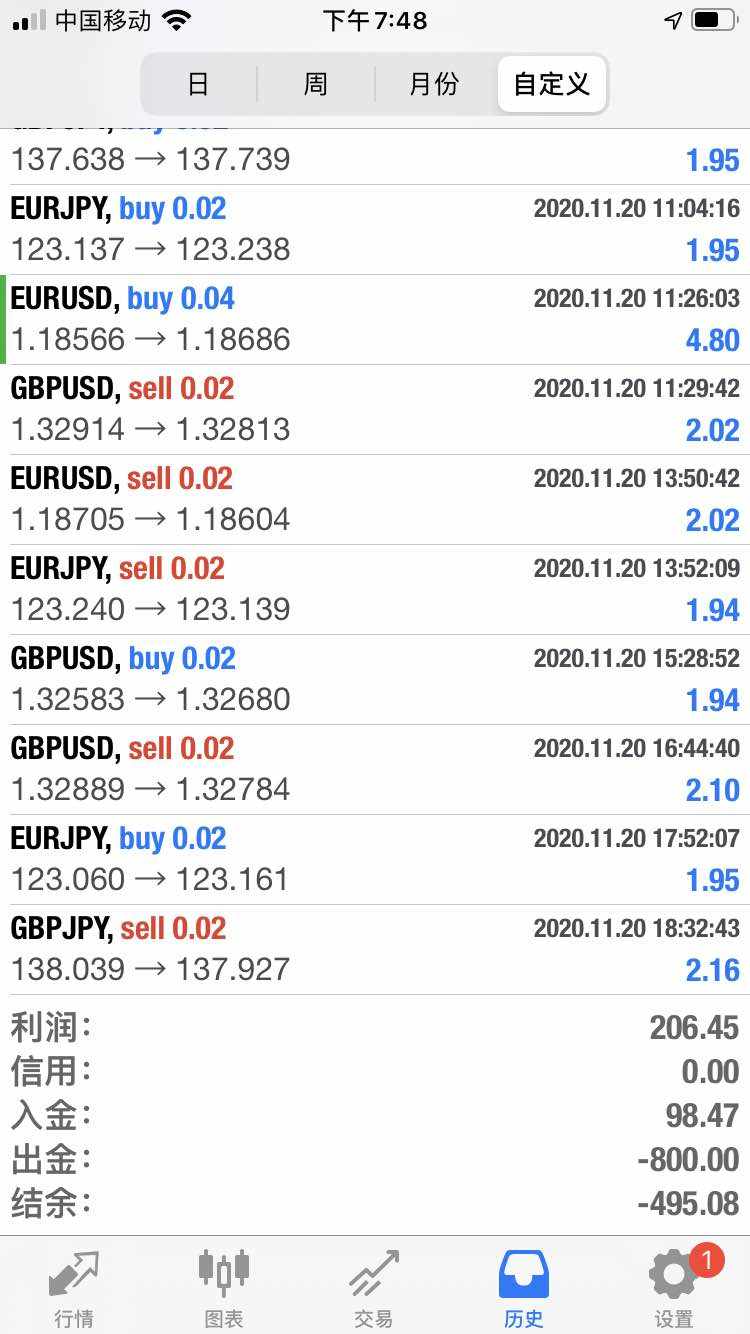This screenshot has height=1334, width=750.
Task: Open the 设置 settings tab
Action: click(674, 1288)
